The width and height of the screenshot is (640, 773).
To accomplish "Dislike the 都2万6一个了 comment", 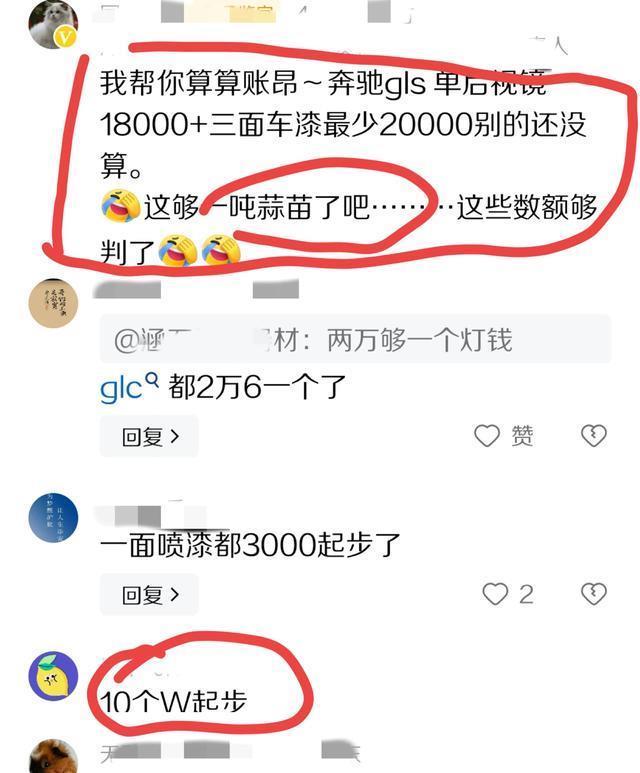I will tap(594, 436).
